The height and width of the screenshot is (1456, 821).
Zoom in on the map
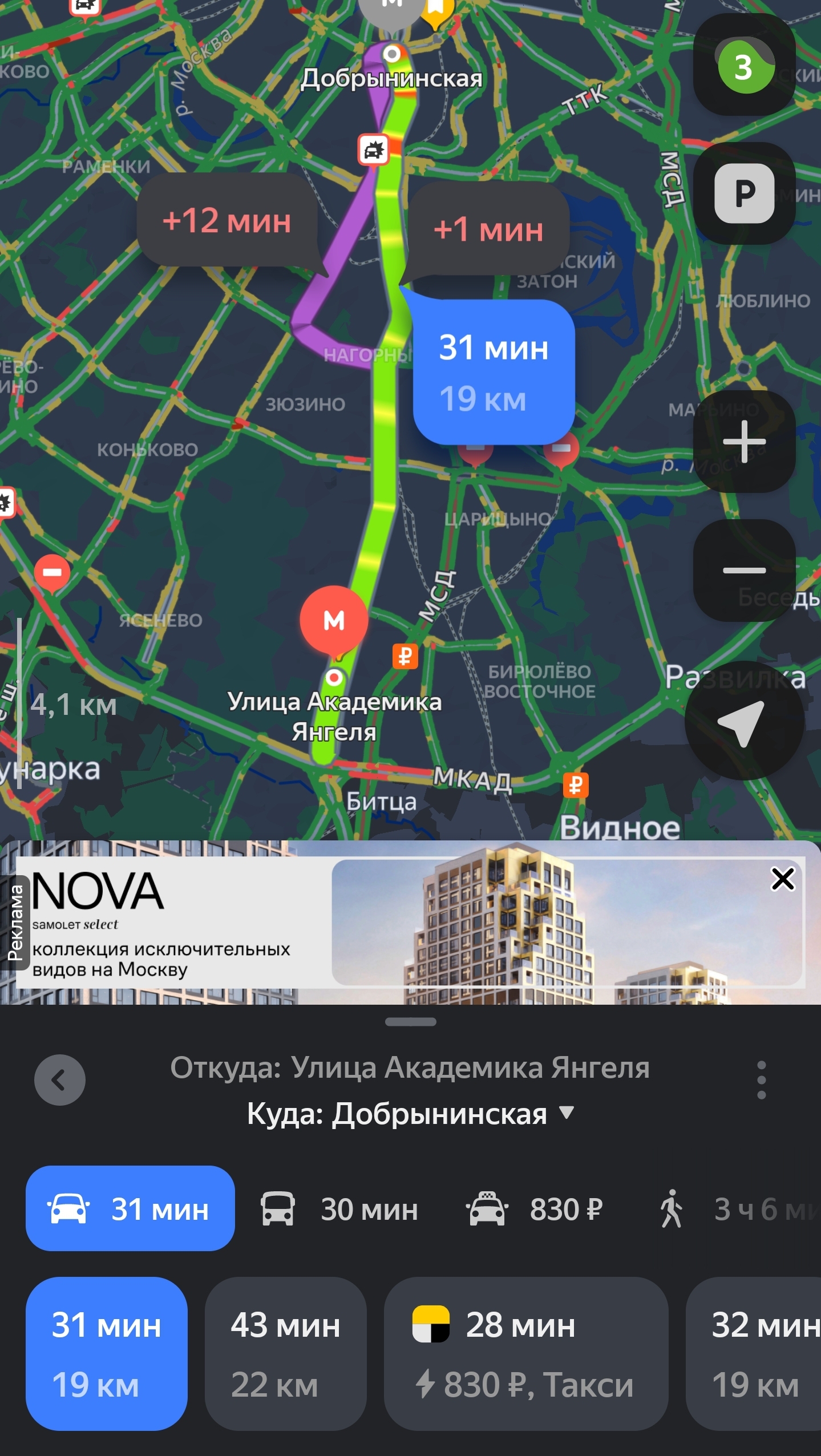[x=744, y=441]
